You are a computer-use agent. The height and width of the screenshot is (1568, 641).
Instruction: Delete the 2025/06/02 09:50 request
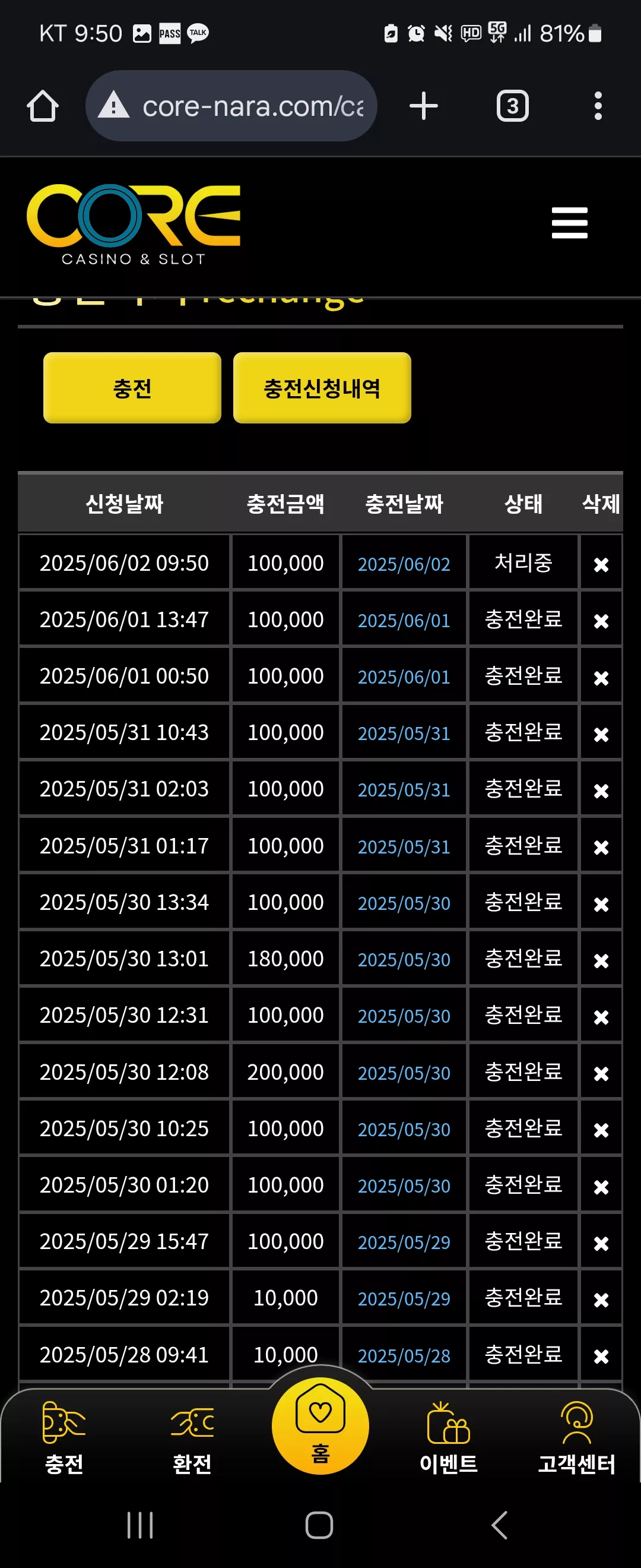601,565
